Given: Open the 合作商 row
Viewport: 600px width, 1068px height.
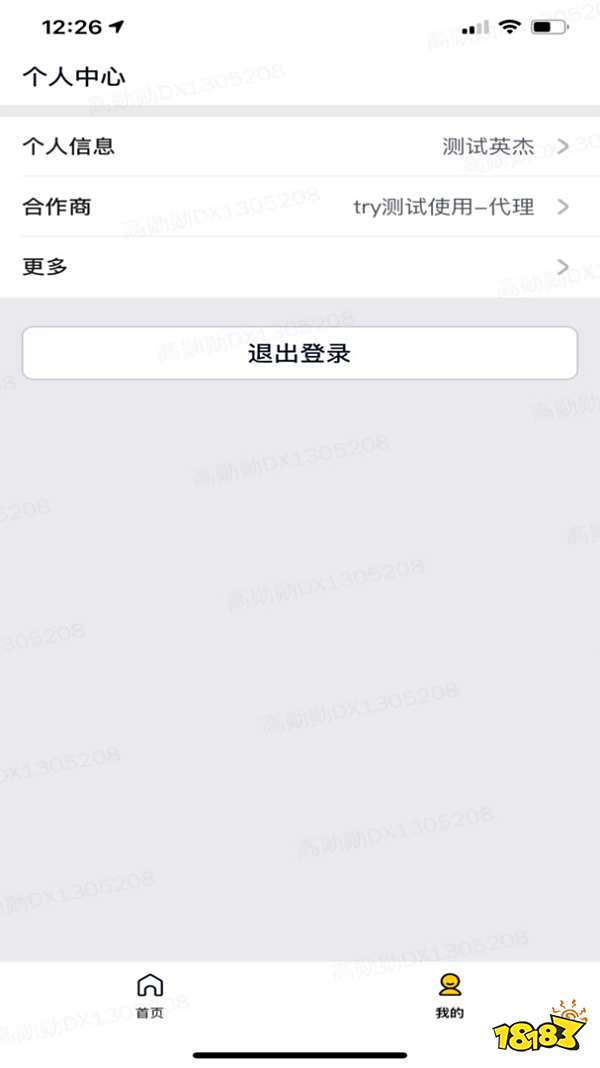Looking at the screenshot, I should coord(300,207).
